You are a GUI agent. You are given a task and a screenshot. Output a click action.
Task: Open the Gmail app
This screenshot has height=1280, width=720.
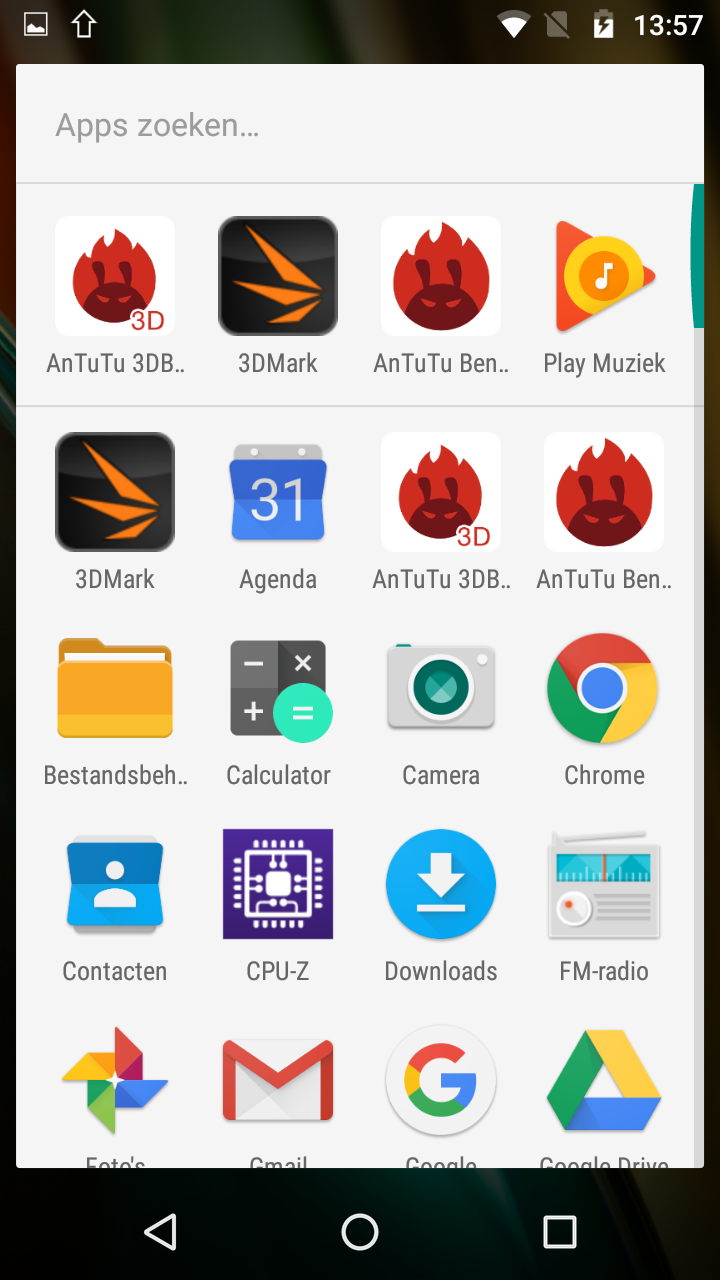click(x=278, y=1080)
